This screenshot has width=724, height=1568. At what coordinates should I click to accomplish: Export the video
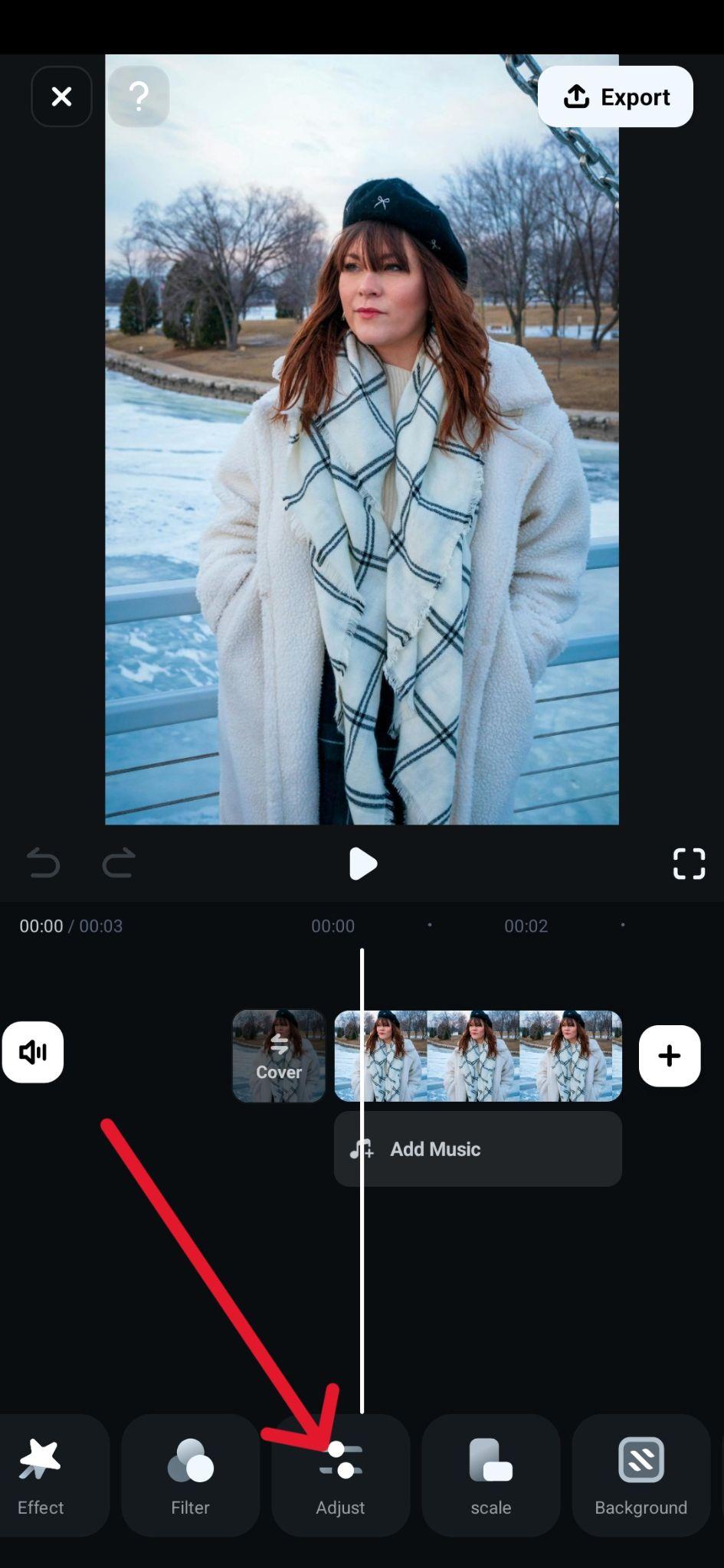tap(615, 96)
